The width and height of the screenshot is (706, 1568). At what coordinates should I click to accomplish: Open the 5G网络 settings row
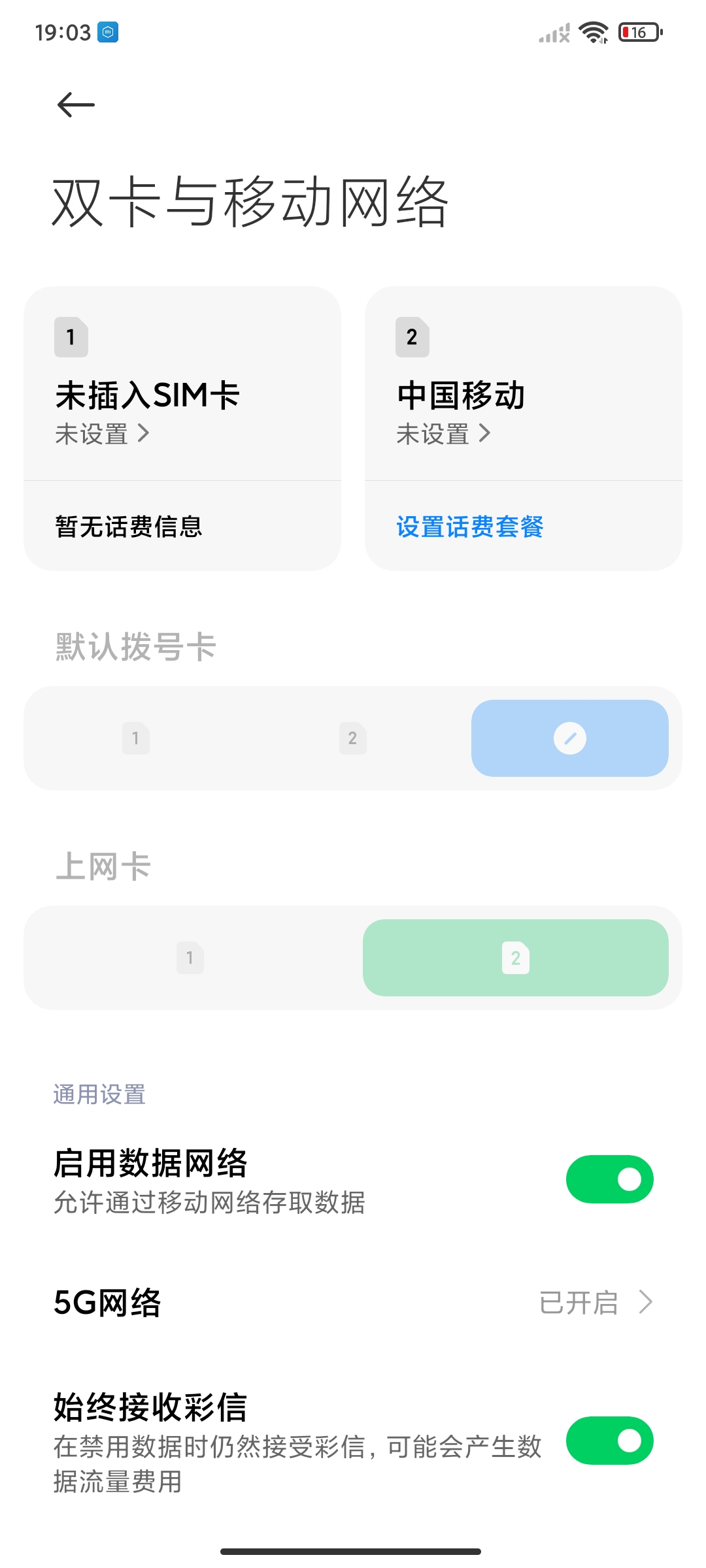pyautogui.click(x=353, y=1302)
